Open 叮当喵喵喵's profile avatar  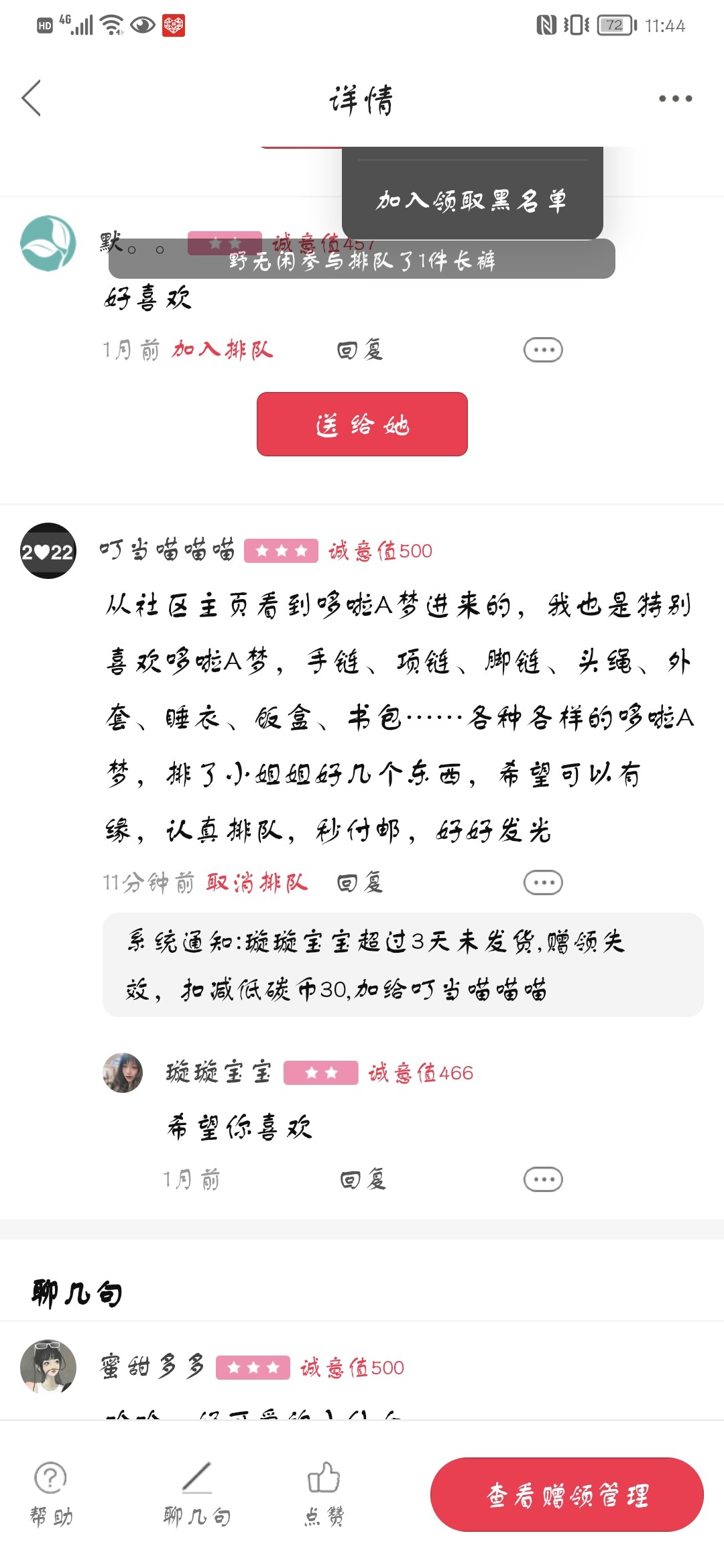(48, 551)
